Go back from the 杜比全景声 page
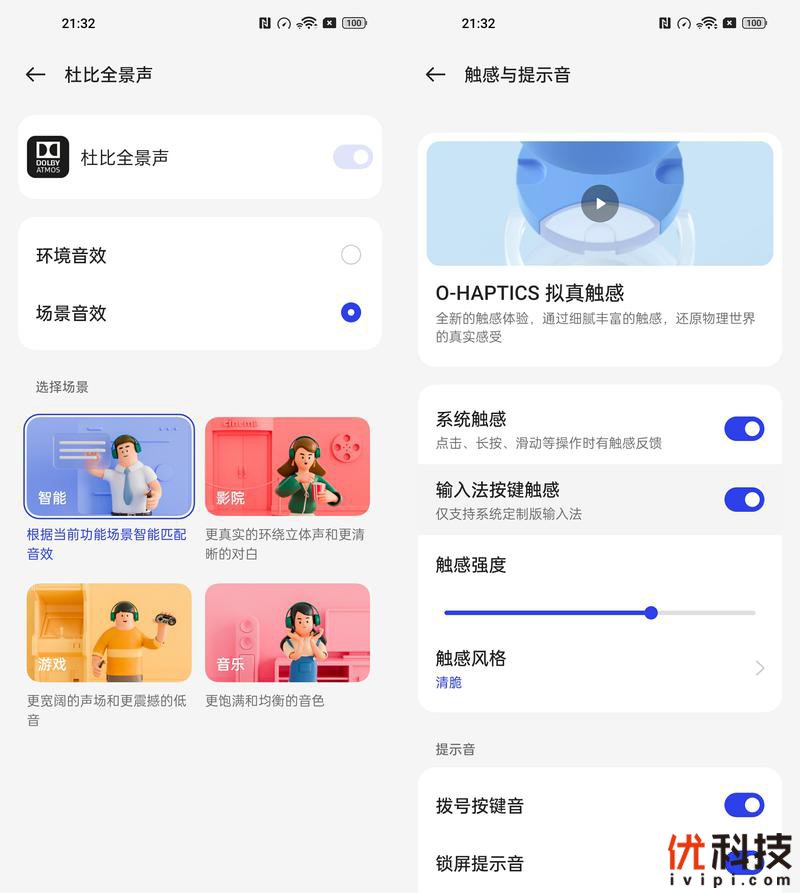 click(x=36, y=75)
